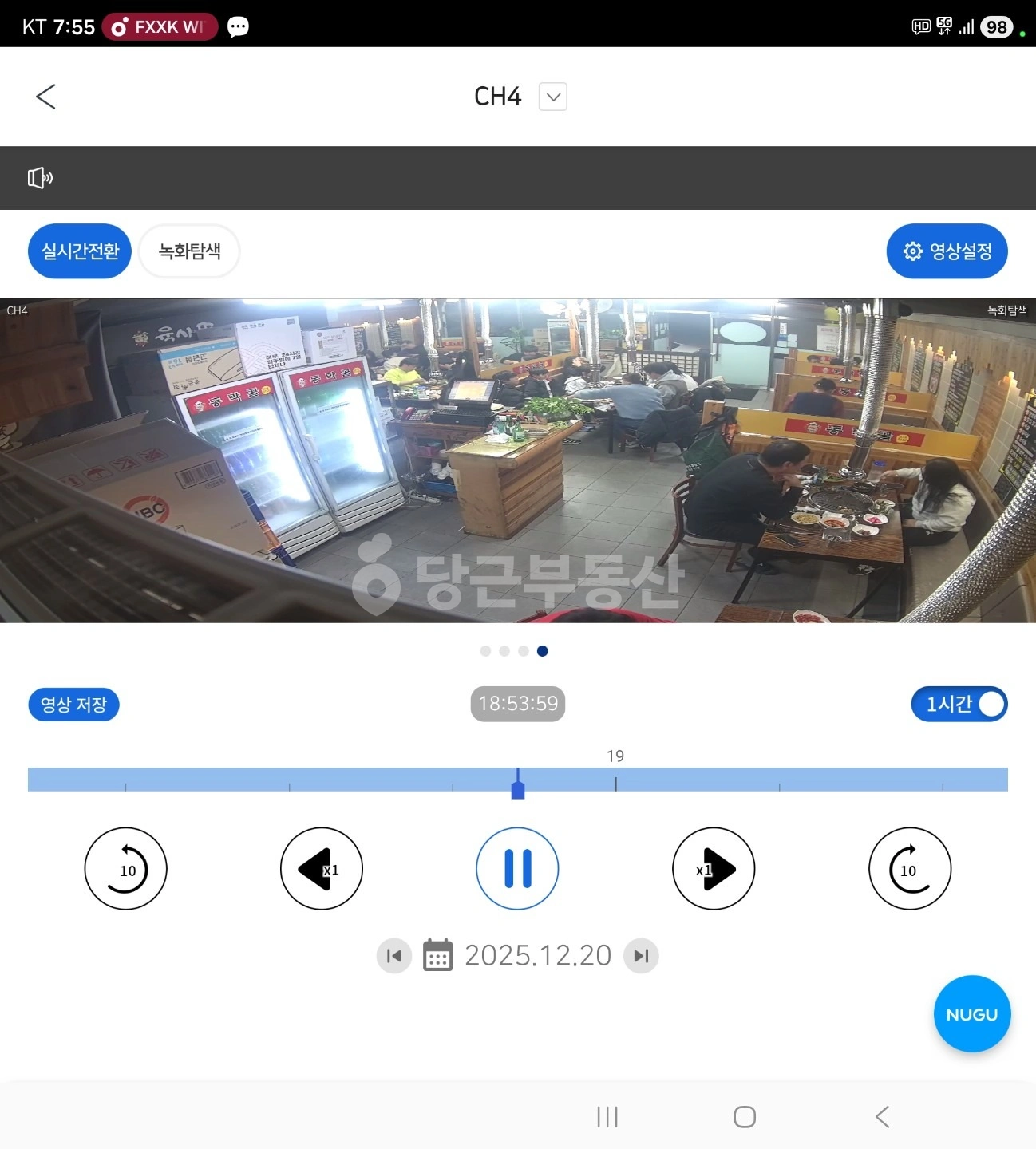Skip forward 10 seconds
1036x1149 pixels.
pyautogui.click(x=910, y=869)
